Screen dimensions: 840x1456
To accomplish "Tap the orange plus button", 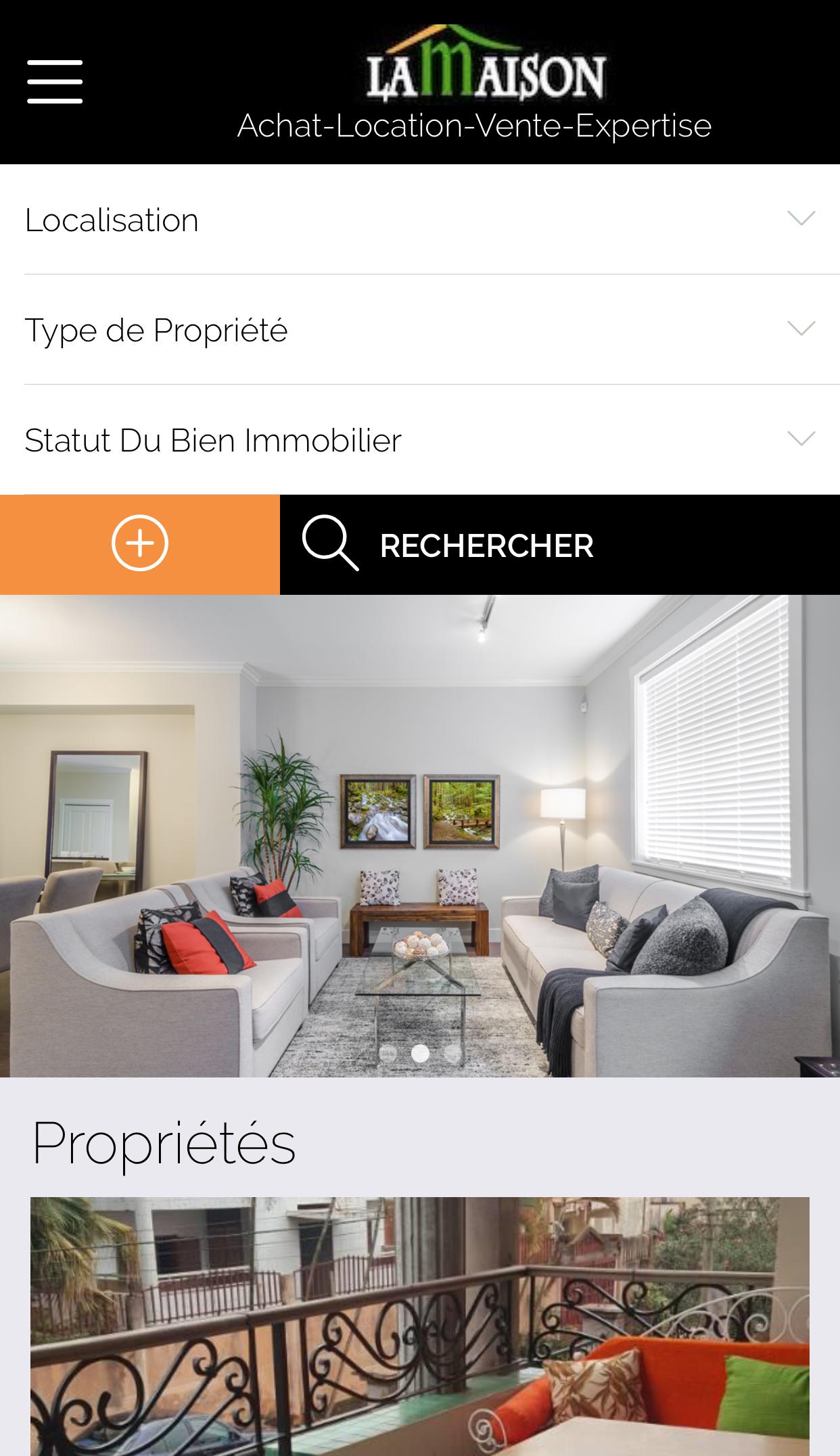I will (140, 544).
